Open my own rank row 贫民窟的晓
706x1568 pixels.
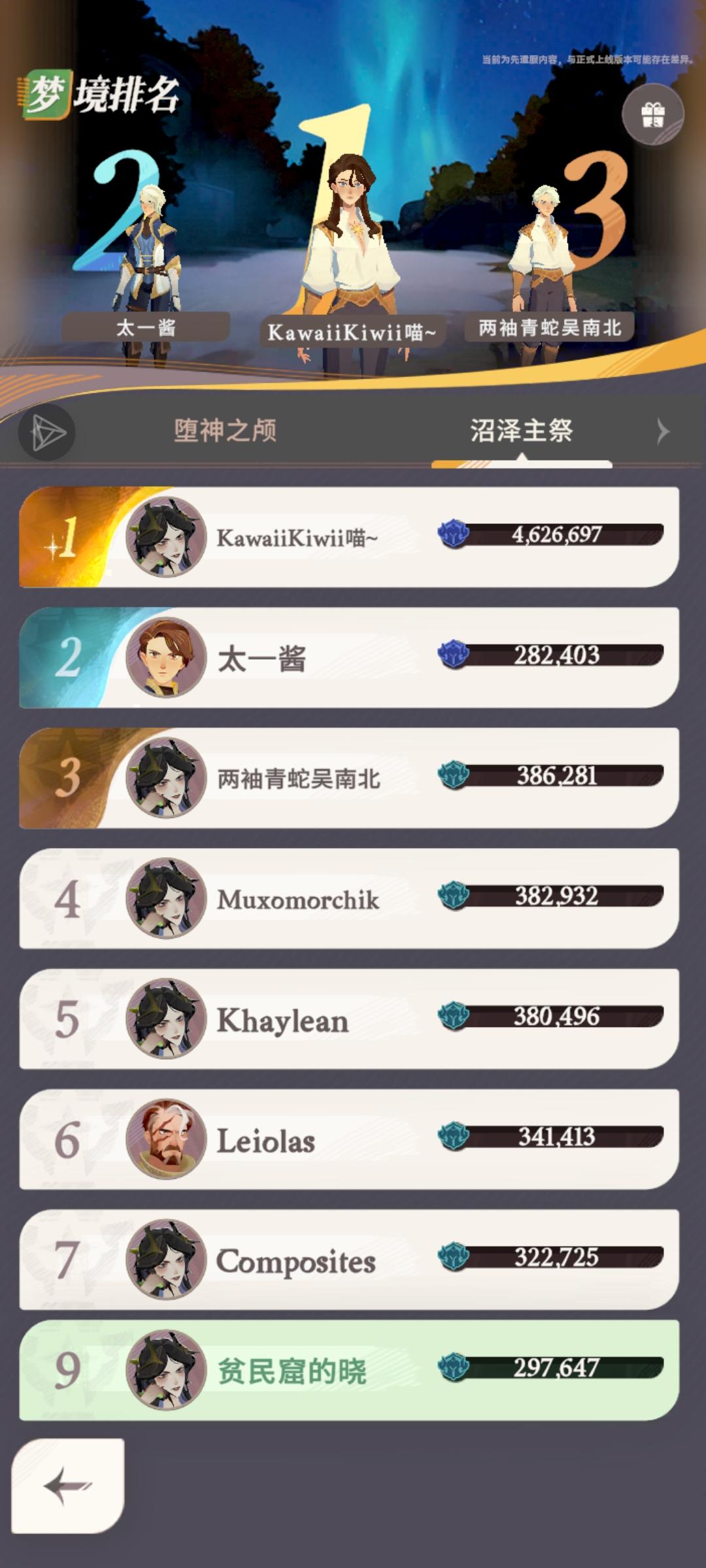[349, 1370]
